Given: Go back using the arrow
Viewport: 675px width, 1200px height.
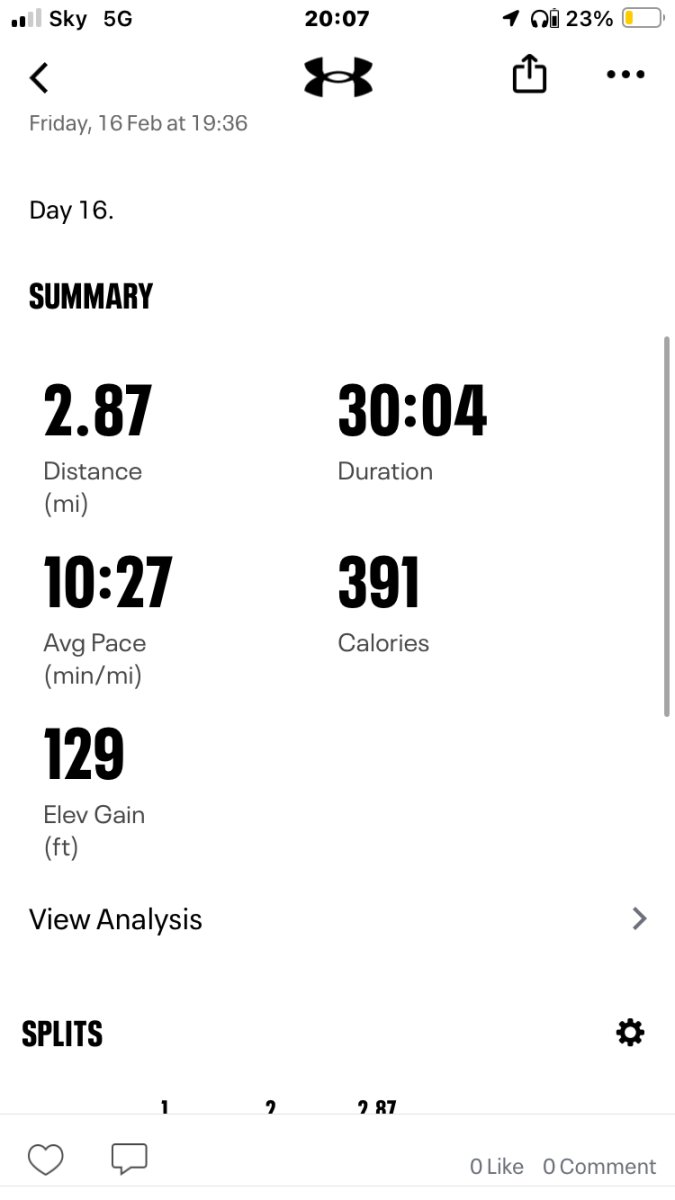Looking at the screenshot, I should click(40, 77).
